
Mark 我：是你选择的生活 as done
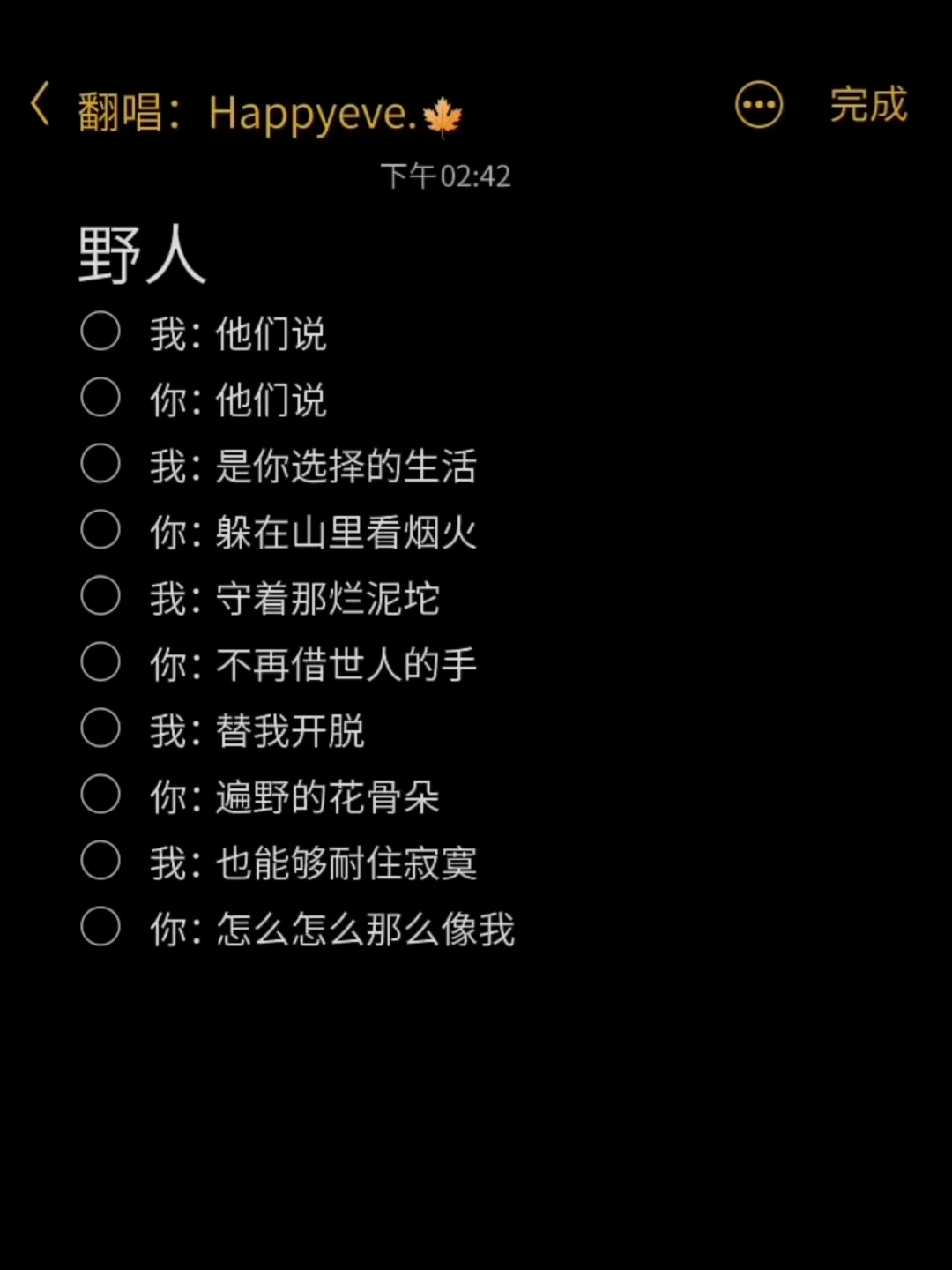[x=100, y=464]
